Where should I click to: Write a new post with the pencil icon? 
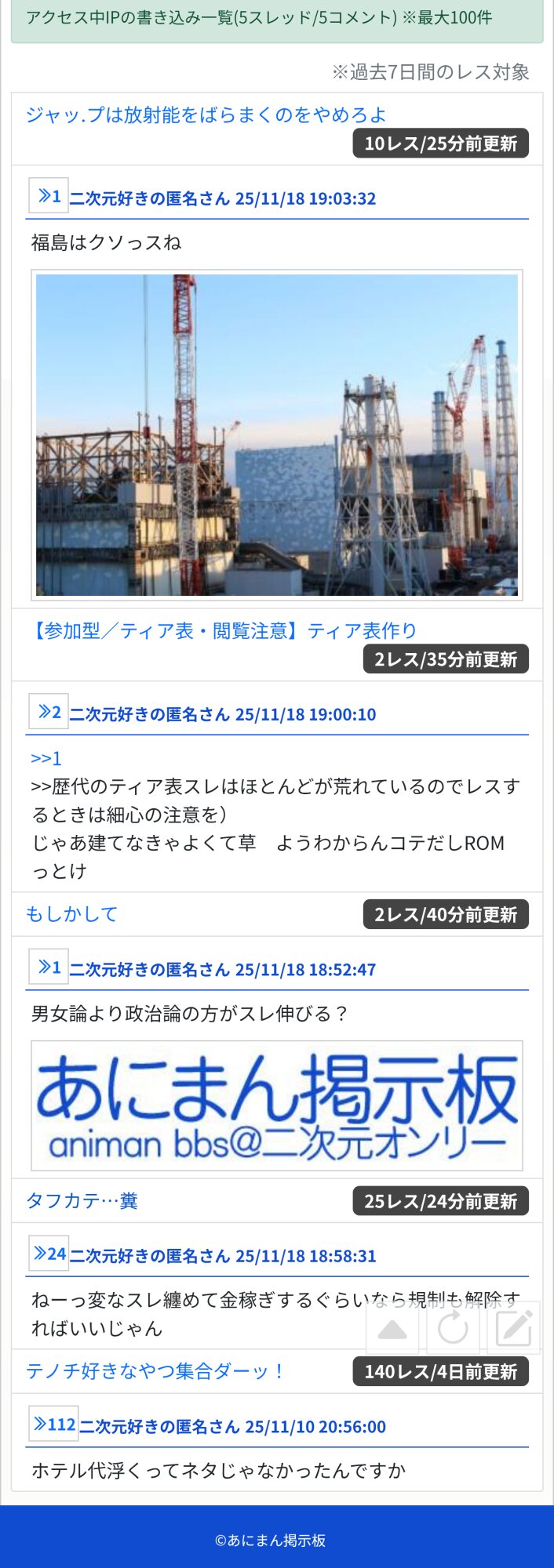[x=513, y=1328]
